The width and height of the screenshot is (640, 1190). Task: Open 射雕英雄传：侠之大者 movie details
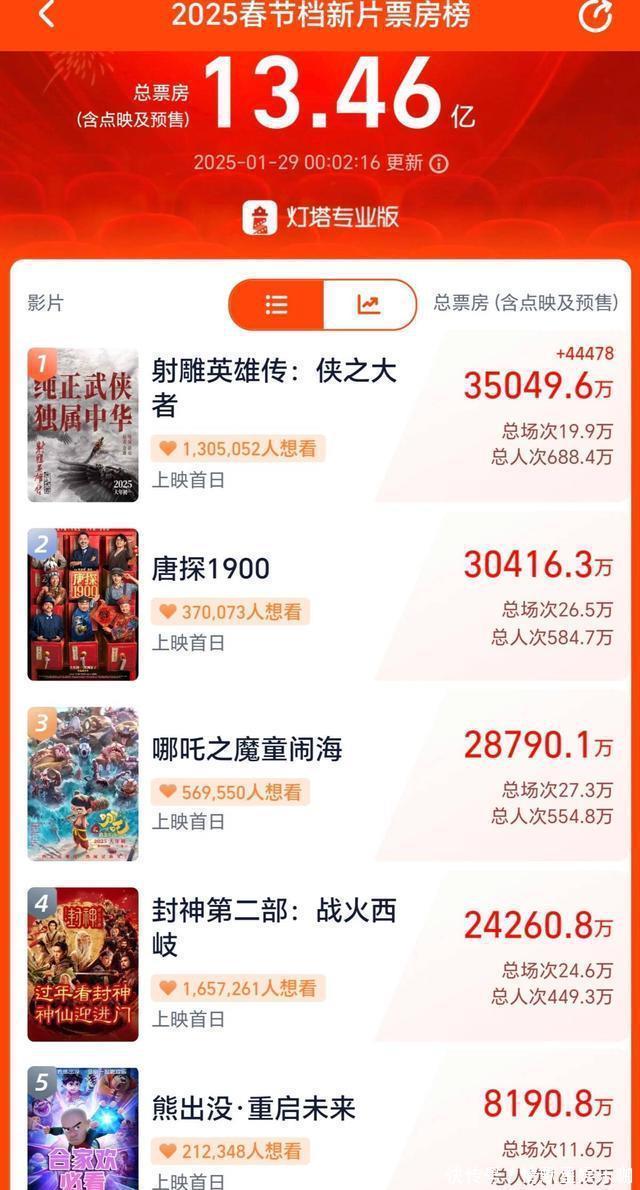274,387
